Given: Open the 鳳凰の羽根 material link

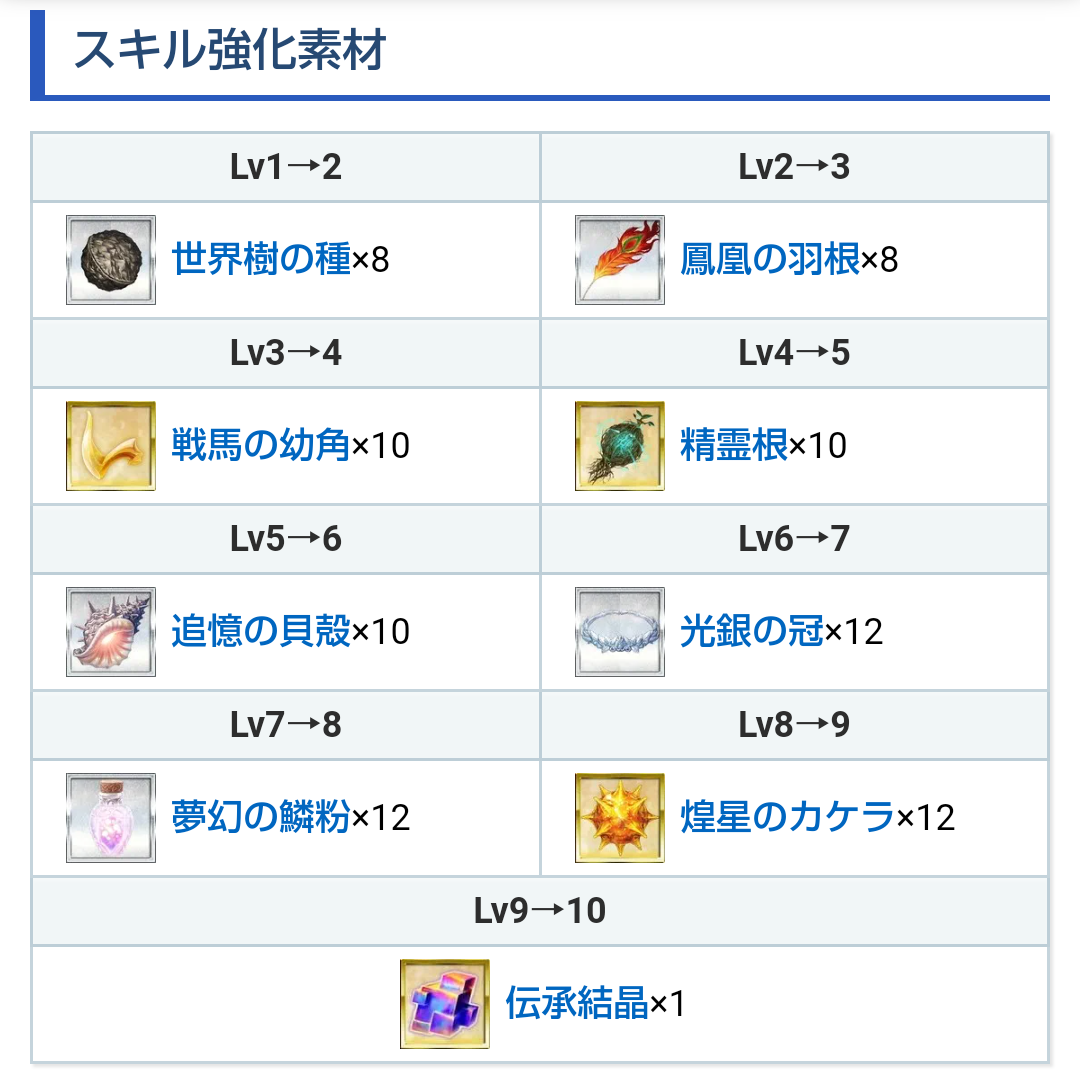Looking at the screenshot, I should click(x=769, y=260).
